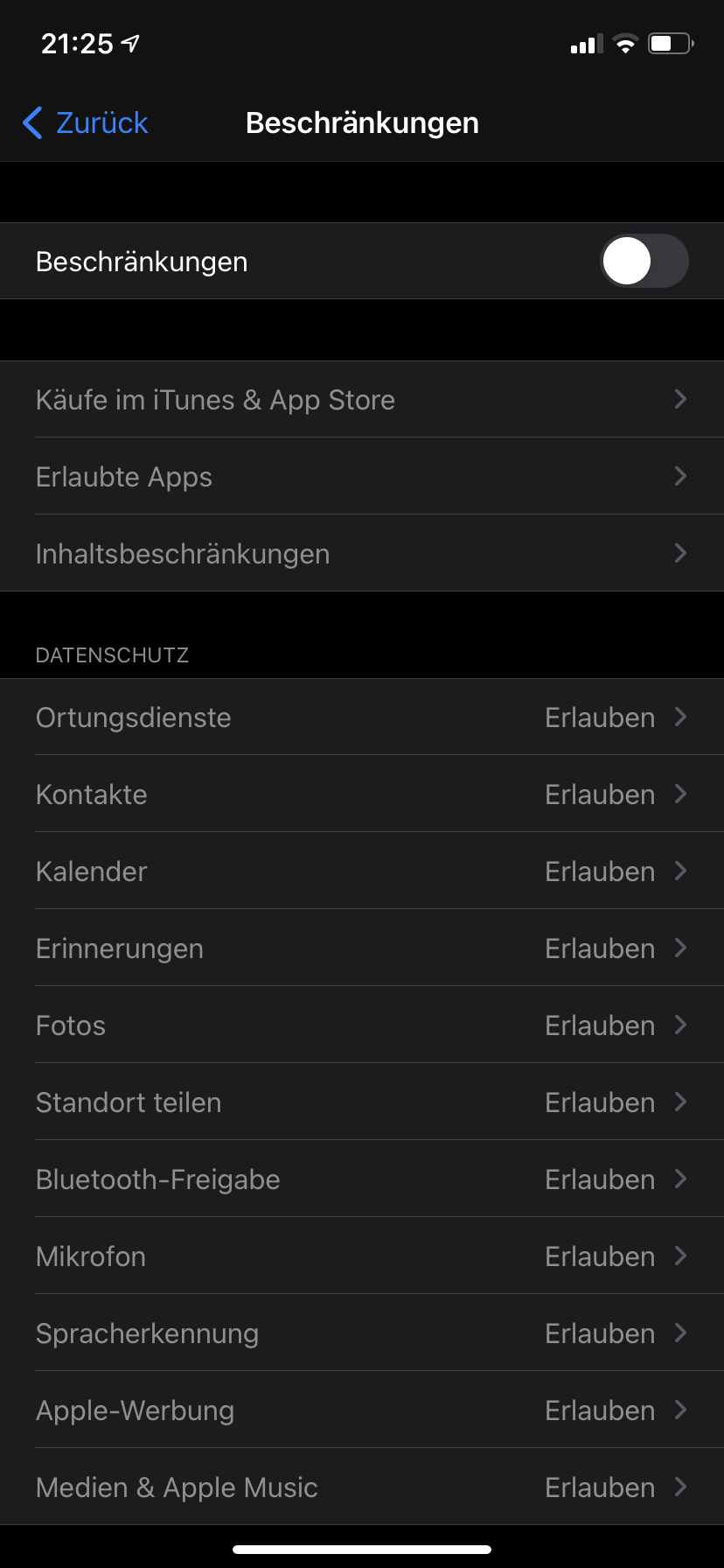Viewport: 724px width, 1568px height.
Task: Open Ortungsdienste privacy settings
Action: [362, 717]
